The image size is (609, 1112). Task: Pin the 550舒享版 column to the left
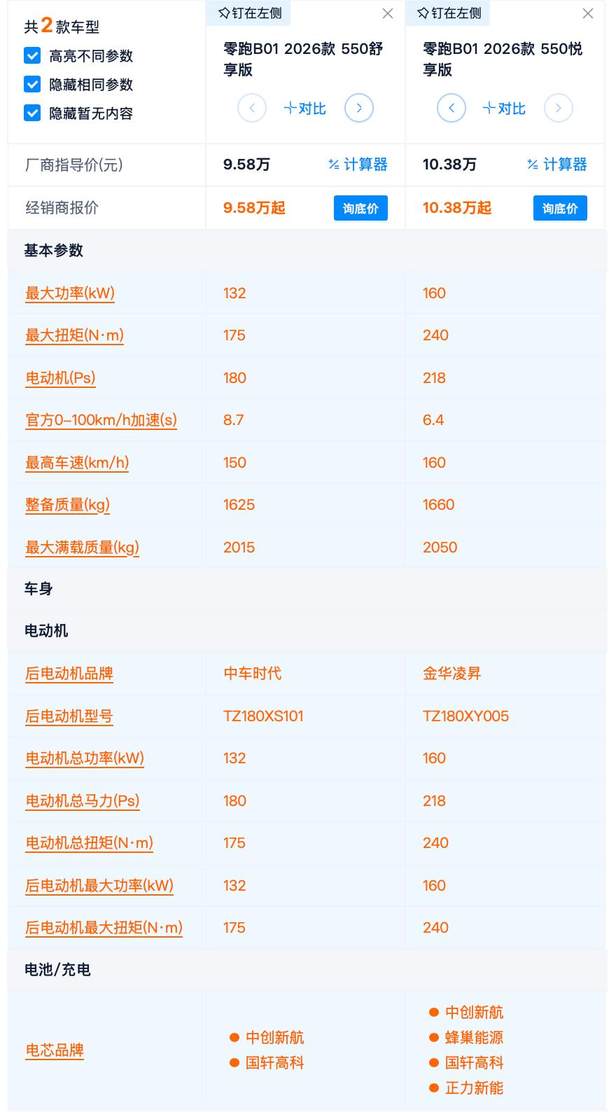(249, 13)
